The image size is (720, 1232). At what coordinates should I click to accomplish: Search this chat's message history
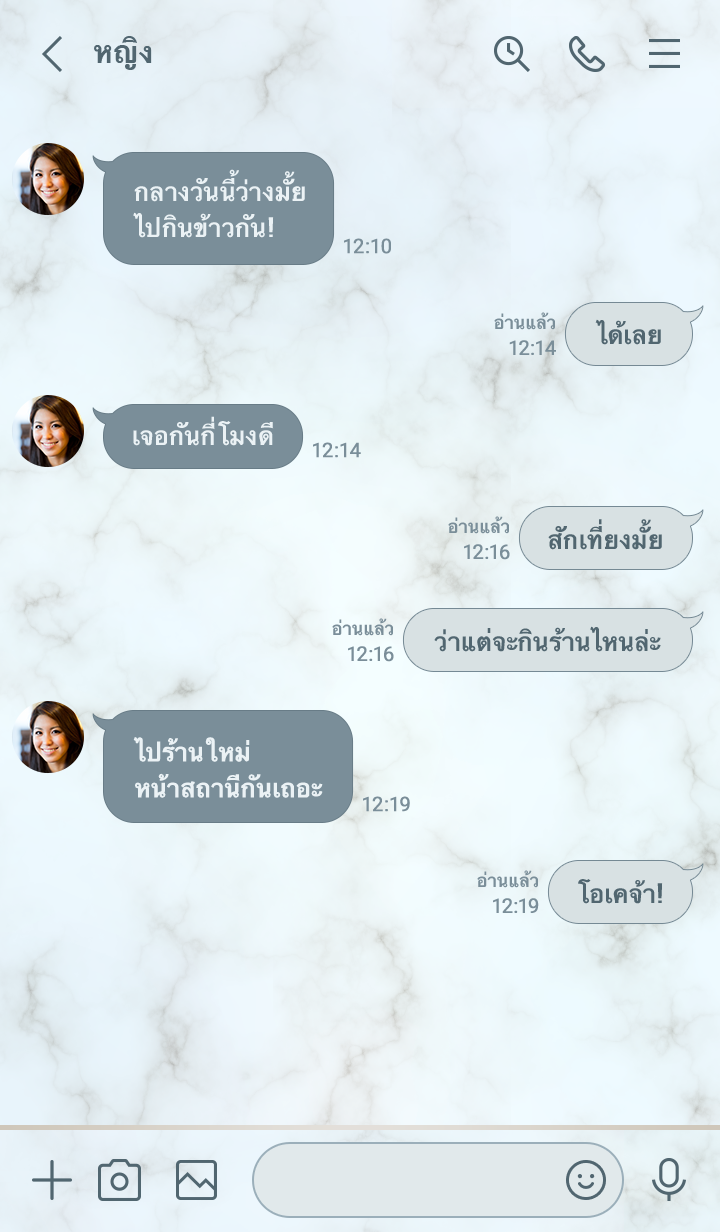click(511, 54)
